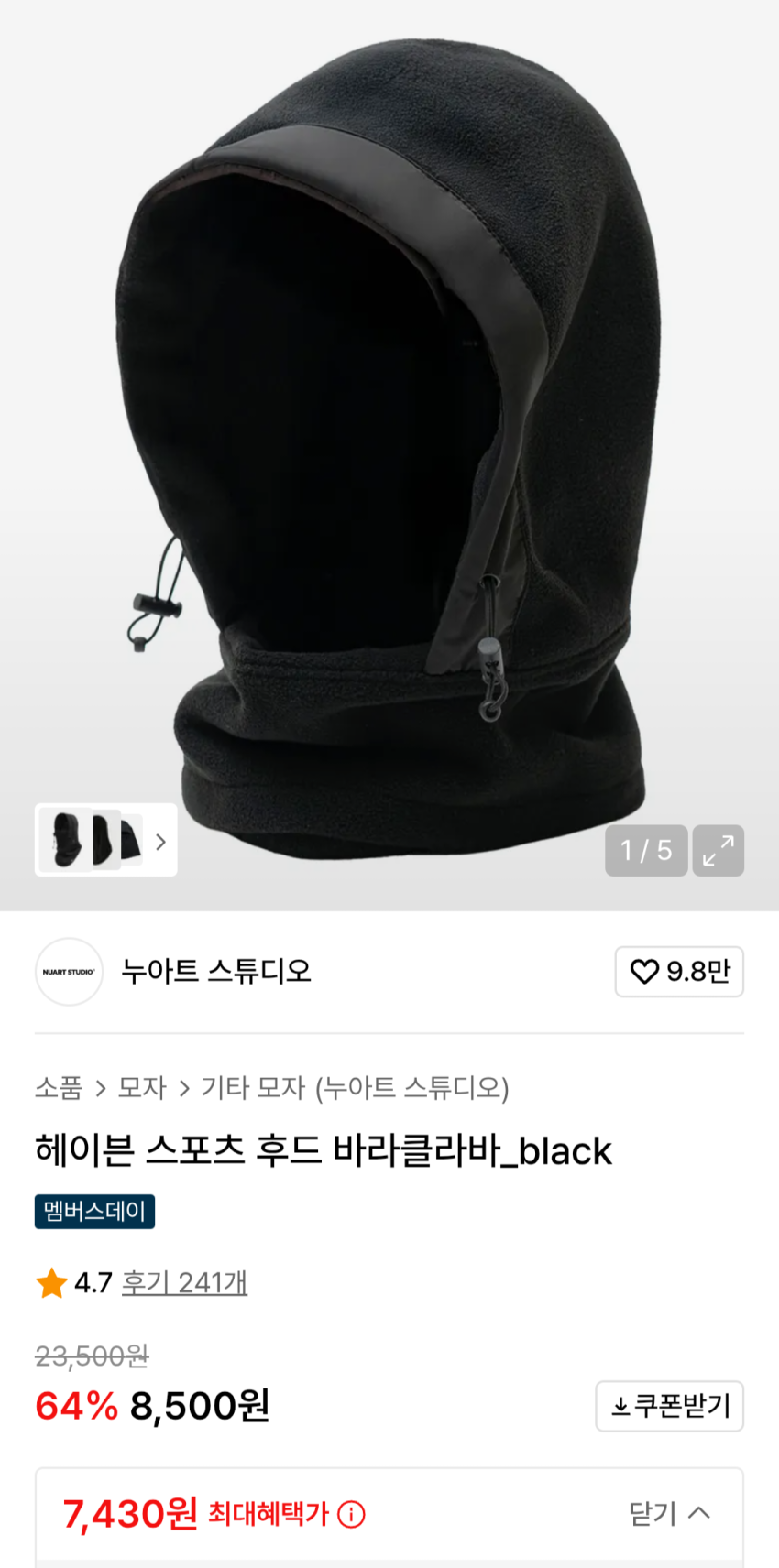Collapse benefit details with 닫기
The height and width of the screenshot is (1568, 779).
point(669,1513)
